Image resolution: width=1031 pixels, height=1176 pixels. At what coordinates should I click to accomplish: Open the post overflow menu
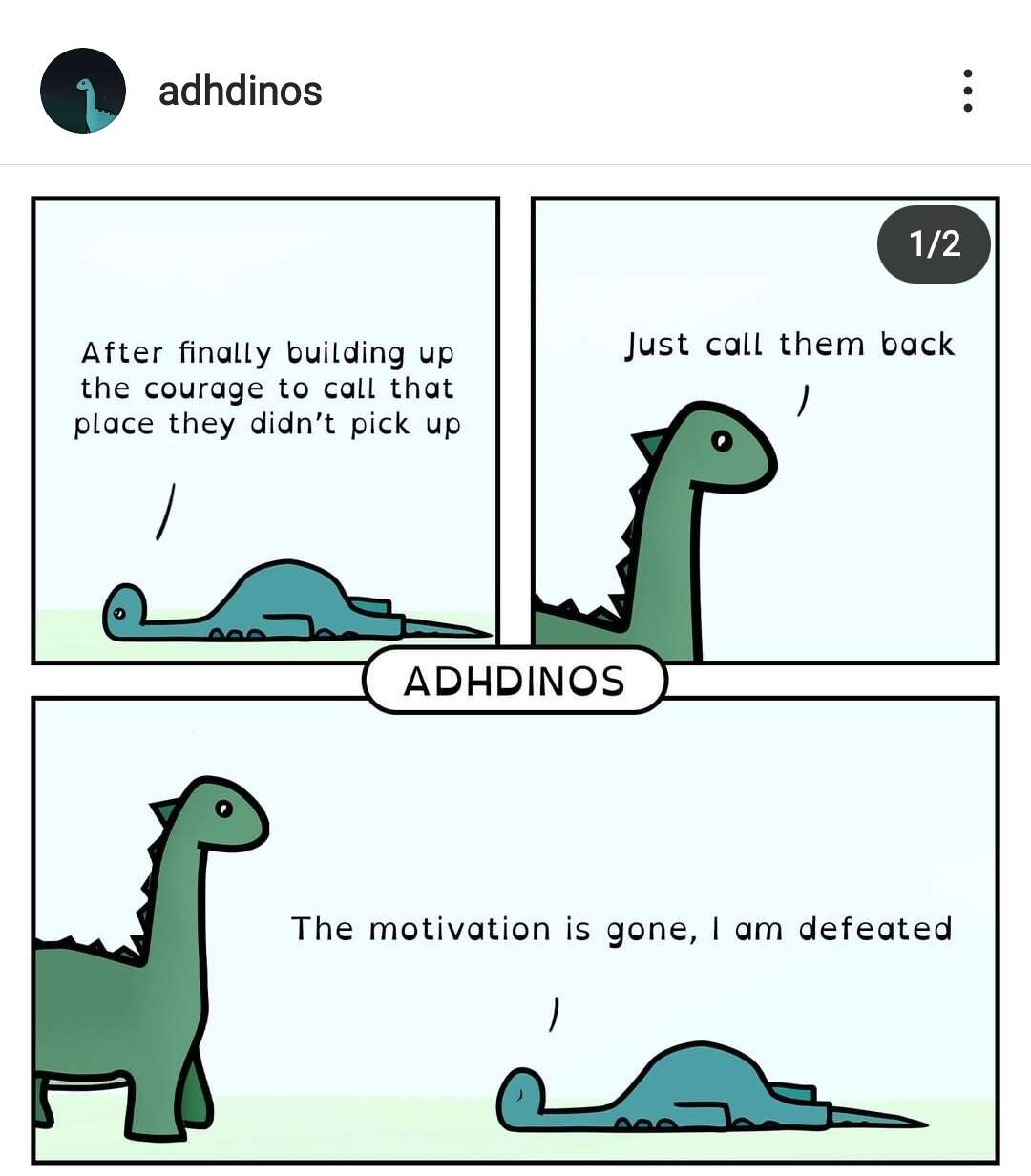(x=967, y=92)
